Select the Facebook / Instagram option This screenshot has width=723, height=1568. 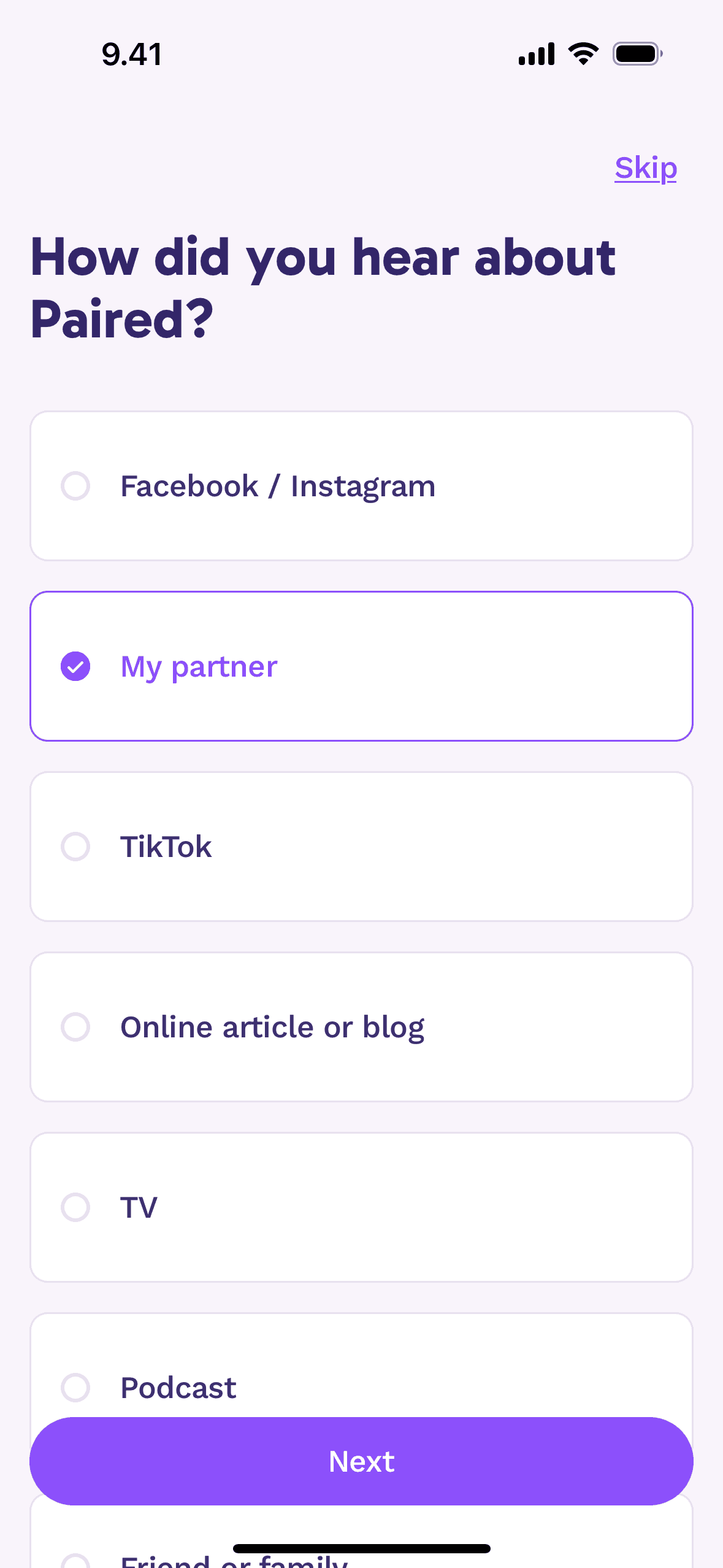point(361,486)
